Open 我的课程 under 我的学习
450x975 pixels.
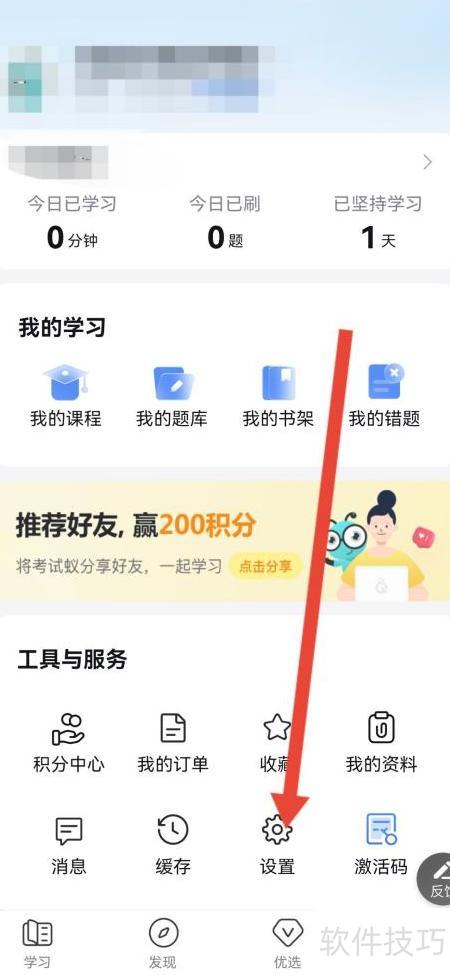[65, 395]
